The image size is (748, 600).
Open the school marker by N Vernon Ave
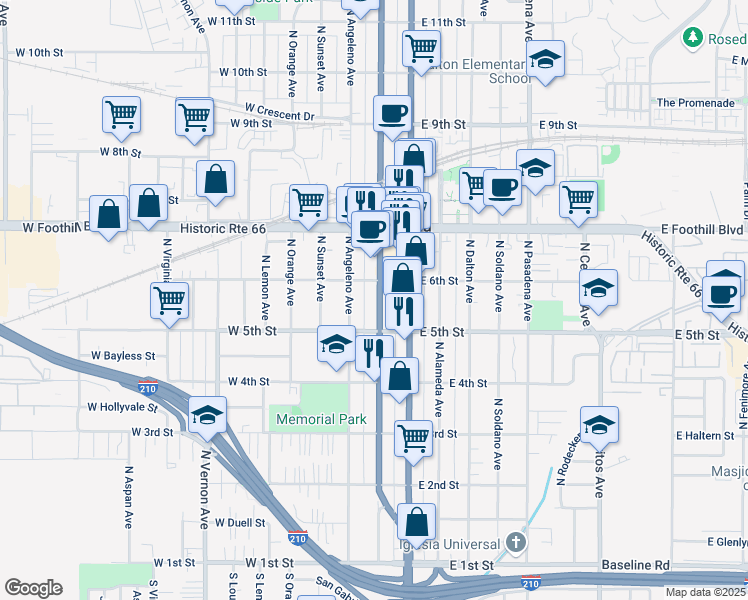point(207,415)
